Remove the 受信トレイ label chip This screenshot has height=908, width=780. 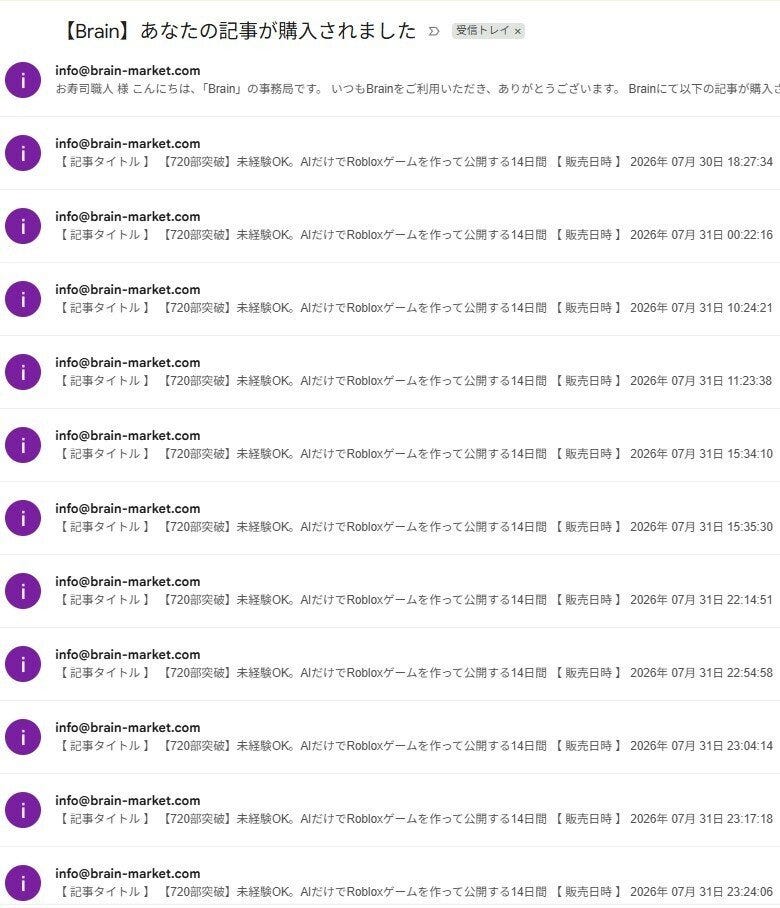518,31
